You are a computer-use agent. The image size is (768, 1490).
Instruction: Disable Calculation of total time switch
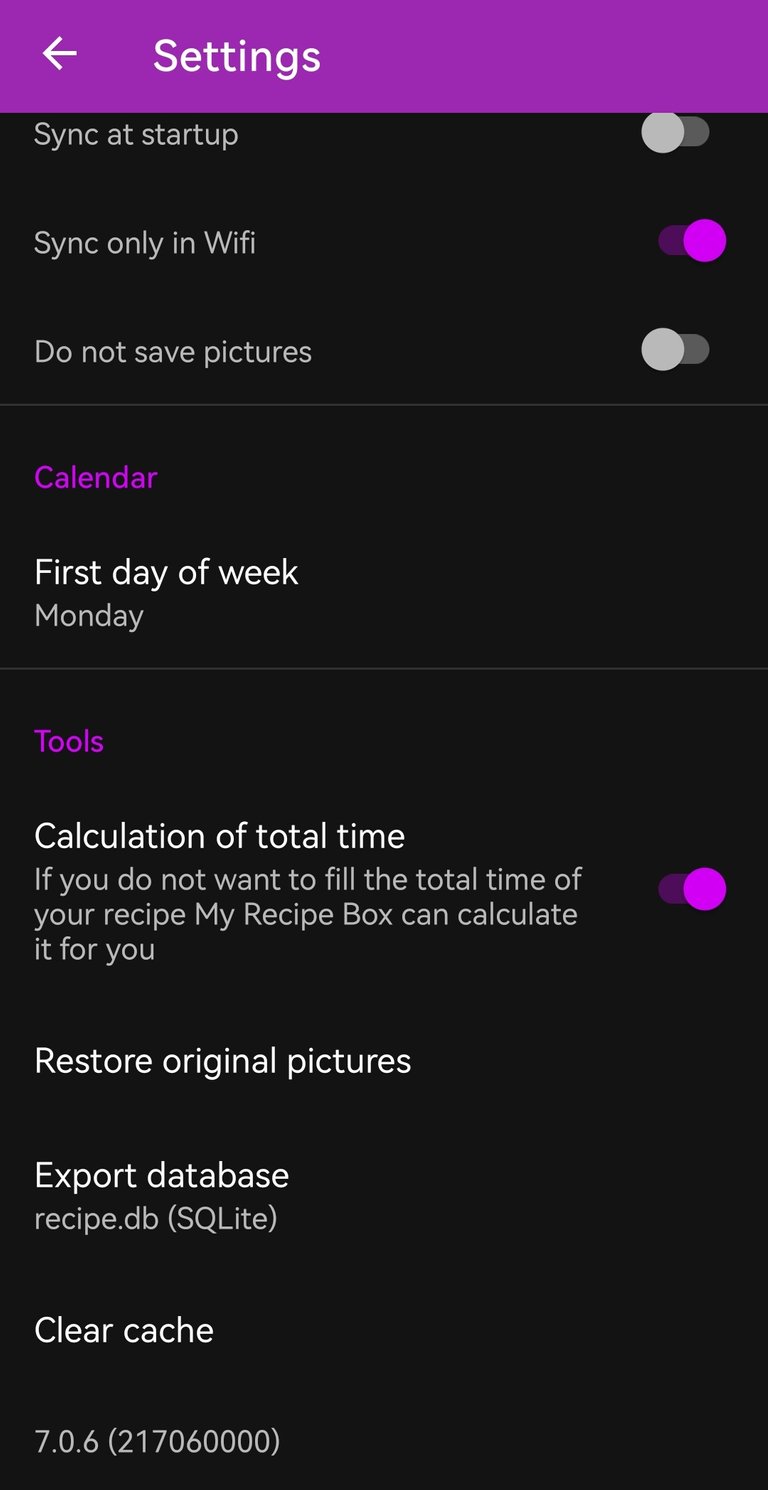point(691,889)
